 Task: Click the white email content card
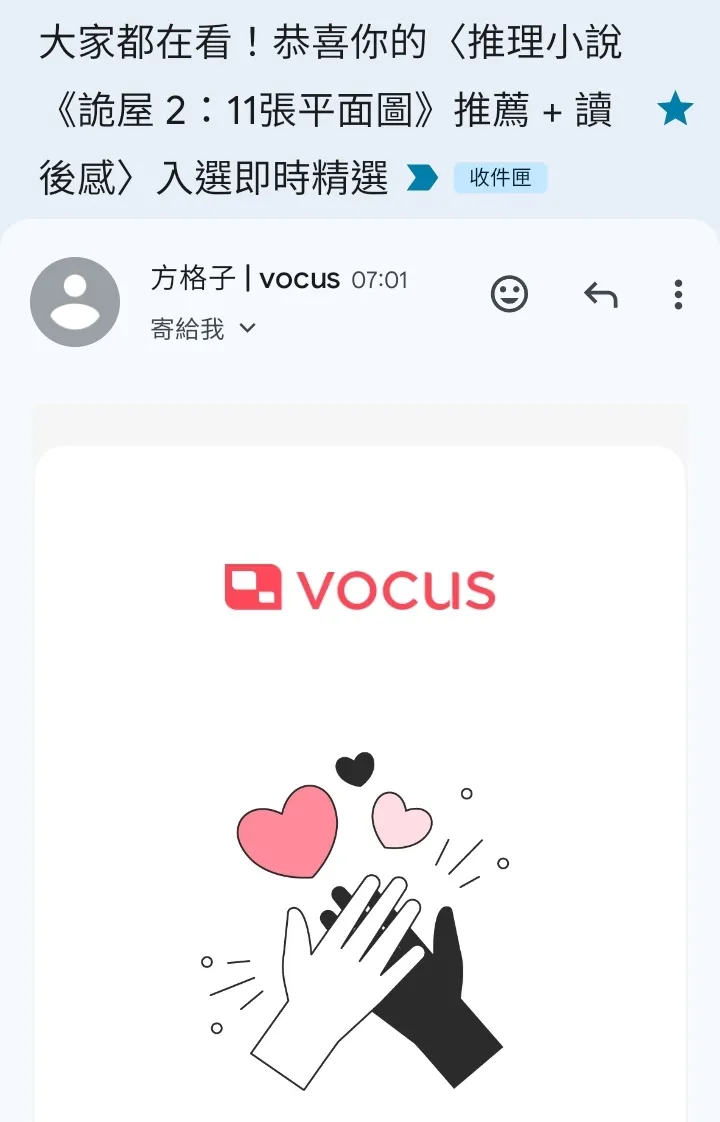(360, 700)
